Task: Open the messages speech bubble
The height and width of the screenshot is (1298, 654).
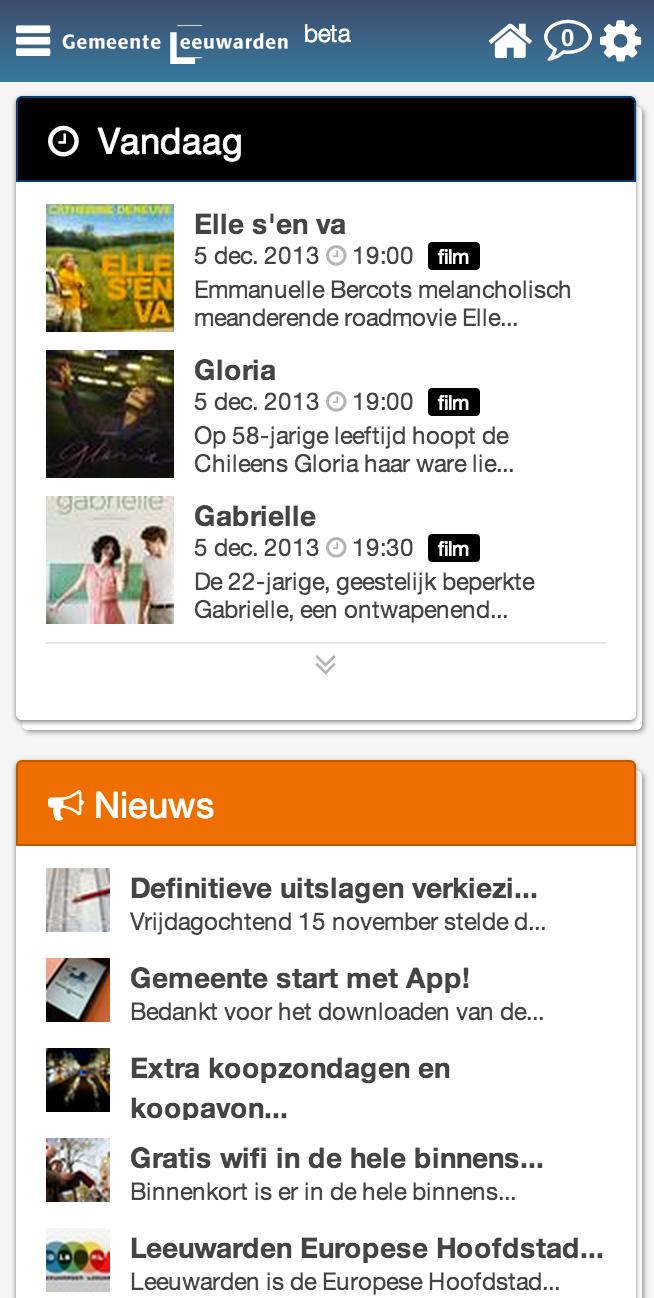Action: pyautogui.click(x=566, y=41)
